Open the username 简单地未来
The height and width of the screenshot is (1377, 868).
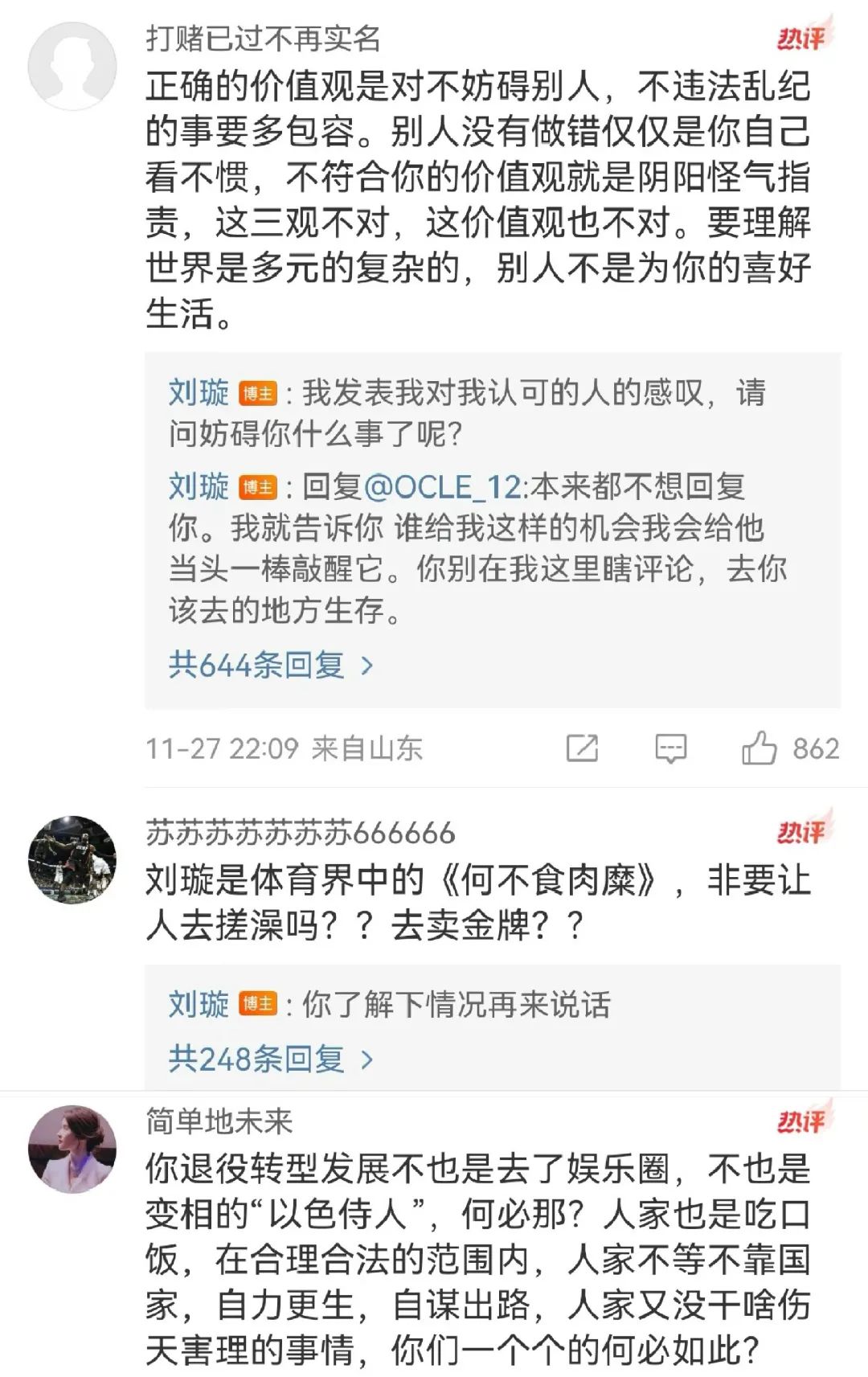tap(219, 1121)
